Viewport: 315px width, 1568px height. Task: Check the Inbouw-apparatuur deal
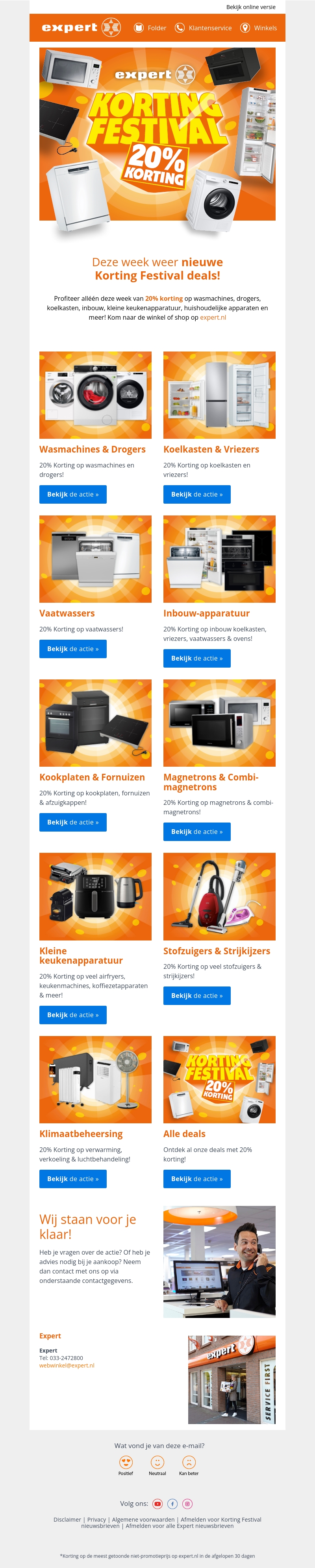click(x=197, y=658)
